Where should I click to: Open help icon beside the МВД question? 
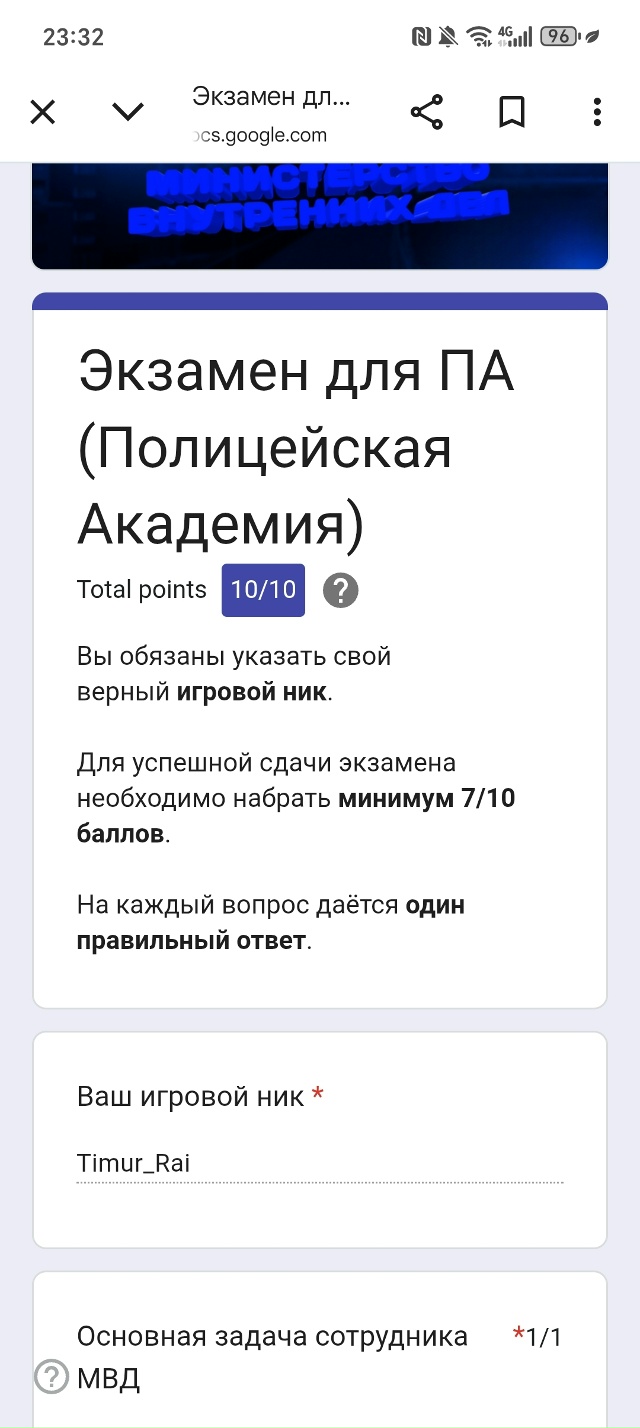pyautogui.click(x=51, y=1377)
